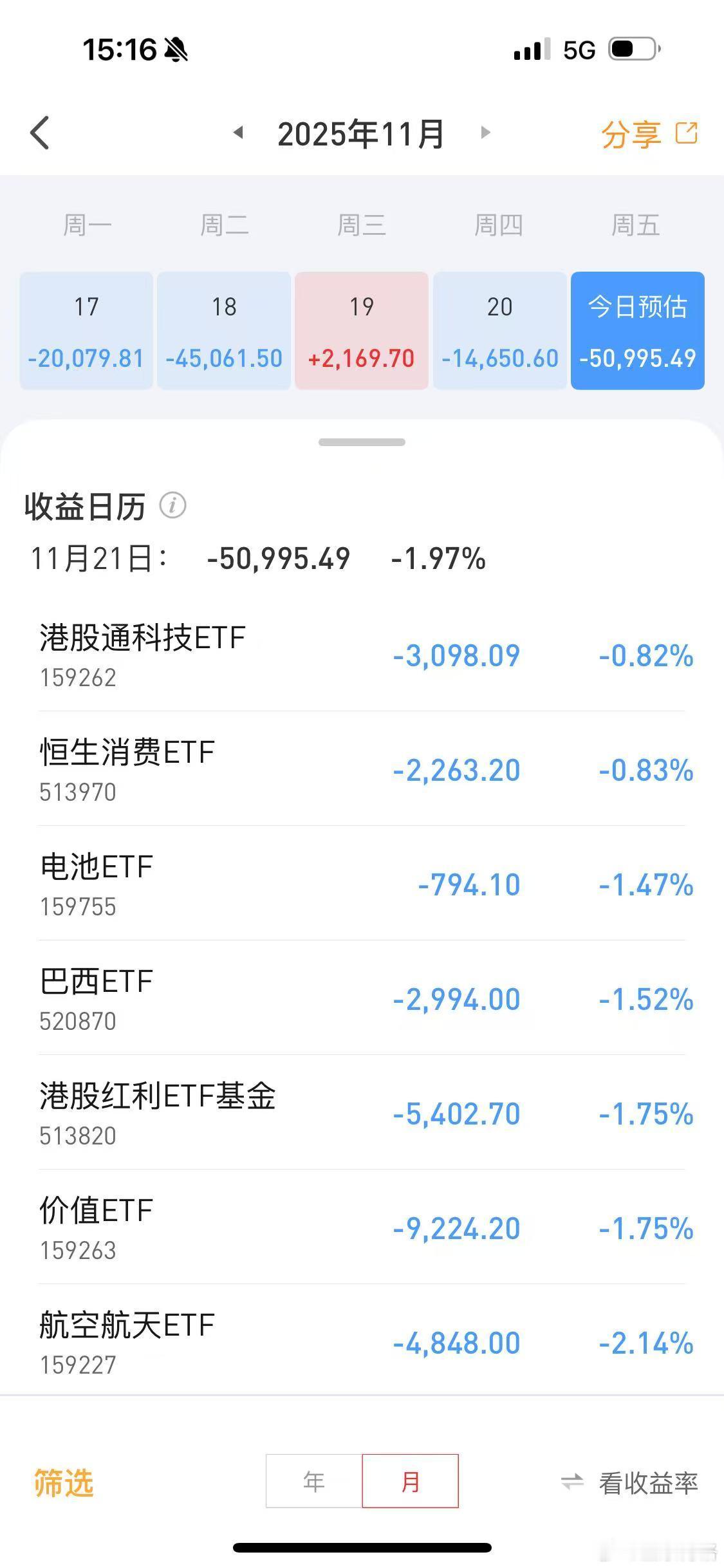This screenshot has width=724, height=1568.
Task: Go to previous month with left arrow
Action: [x=239, y=132]
